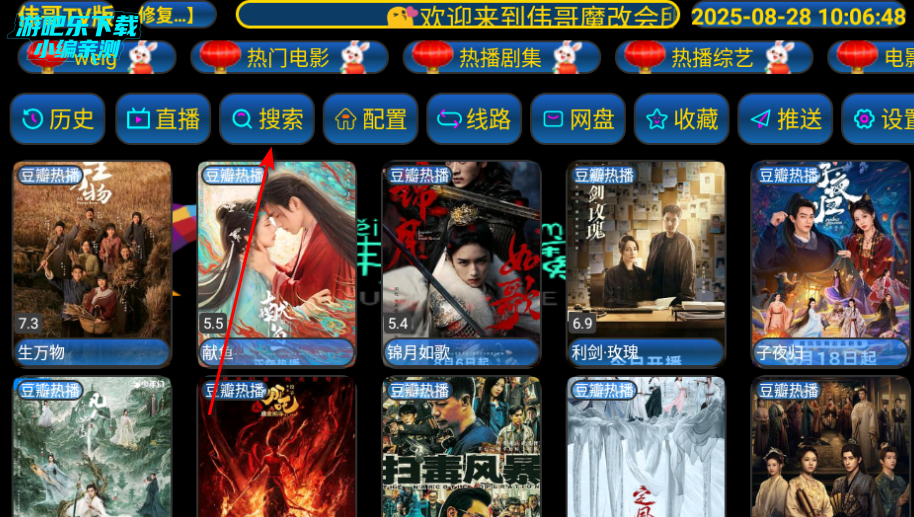Image resolution: width=914 pixels, height=517 pixels.
Task: Open the 扫毒风暴 poster card
Action: click(x=461, y=450)
